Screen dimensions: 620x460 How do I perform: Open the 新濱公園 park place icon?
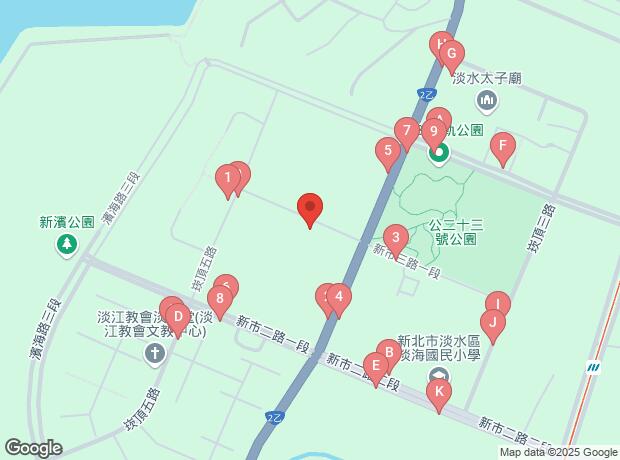[x=67, y=244]
